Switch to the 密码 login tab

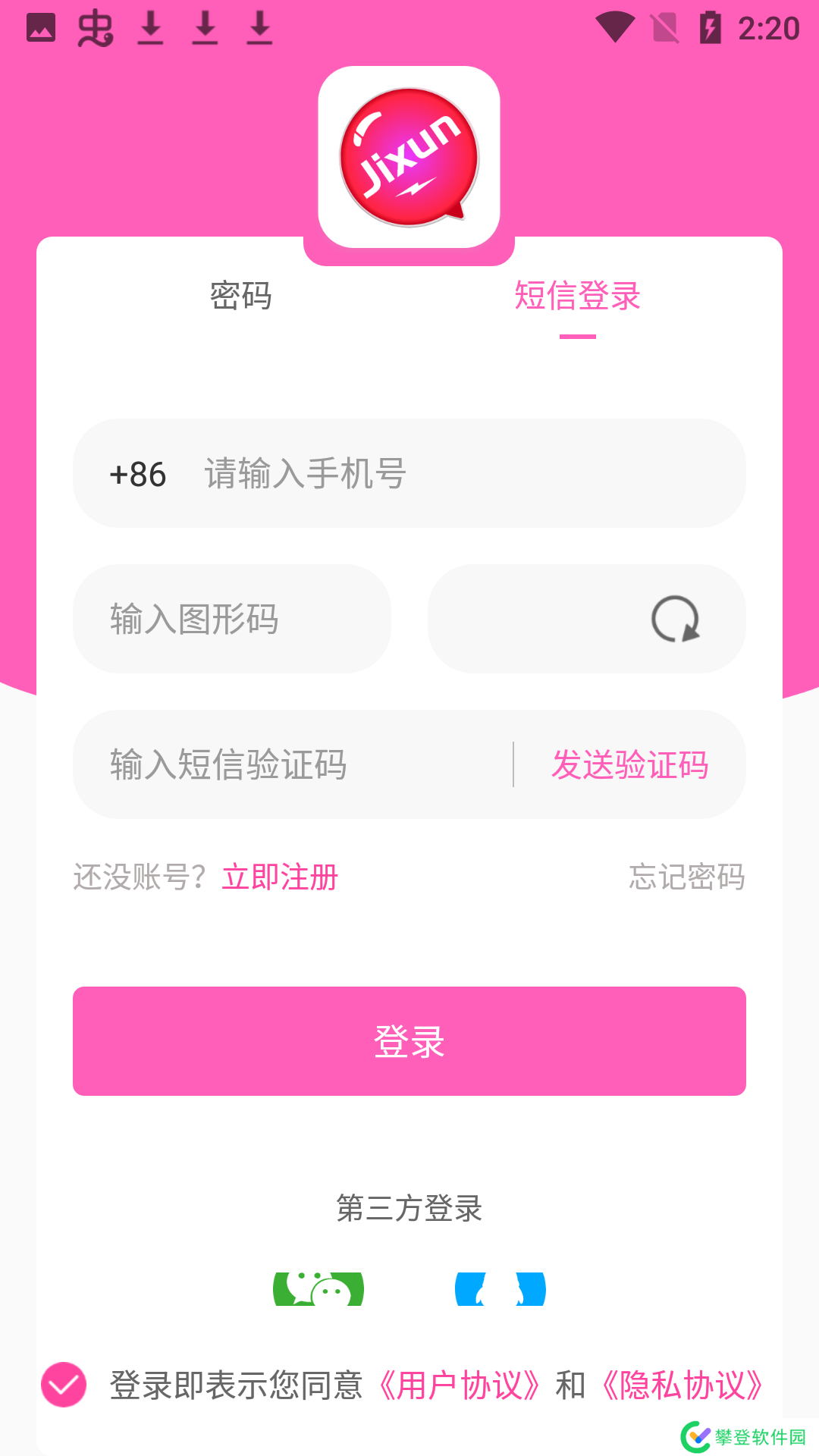click(240, 296)
